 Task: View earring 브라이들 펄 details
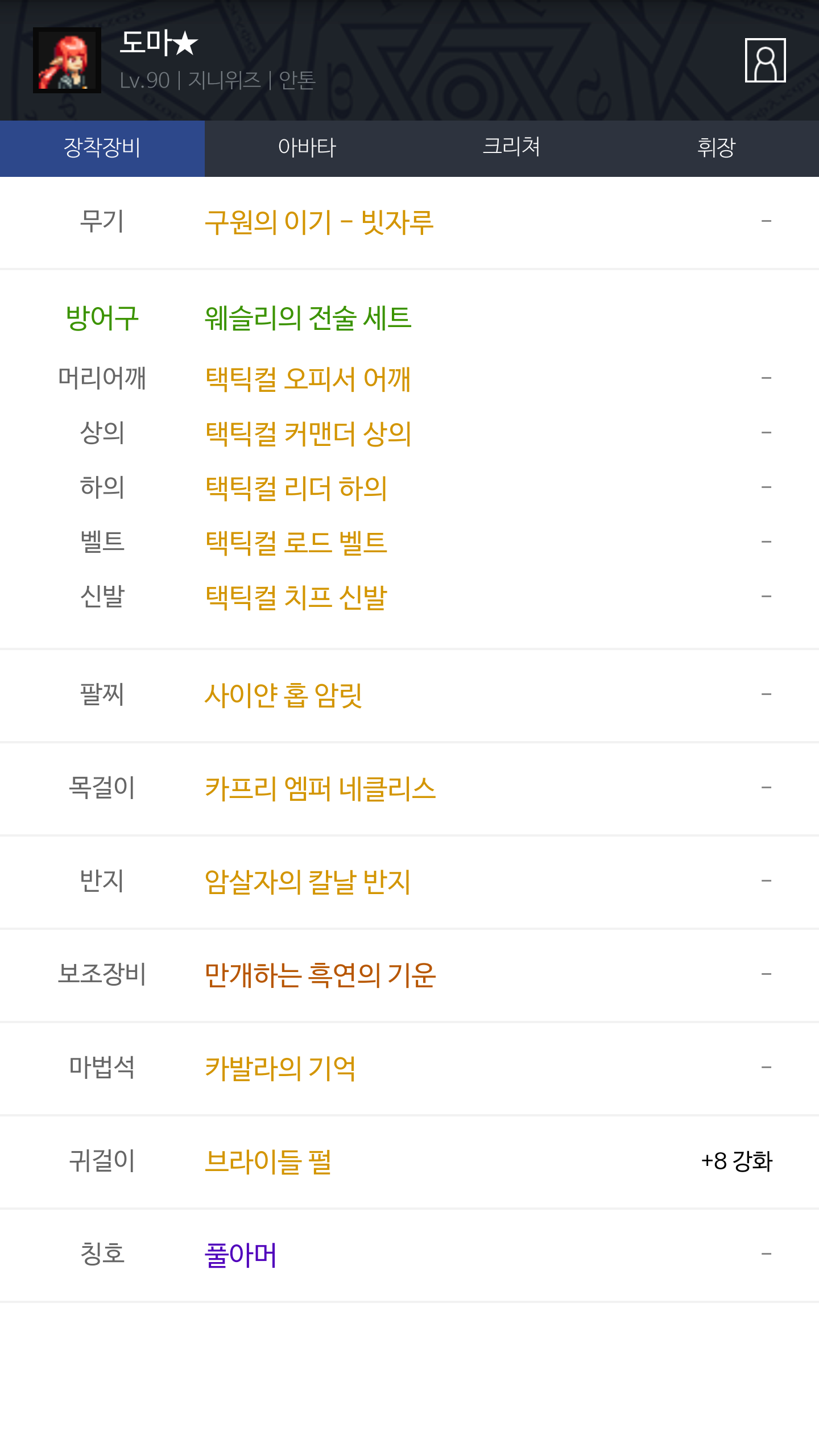coord(268,1161)
